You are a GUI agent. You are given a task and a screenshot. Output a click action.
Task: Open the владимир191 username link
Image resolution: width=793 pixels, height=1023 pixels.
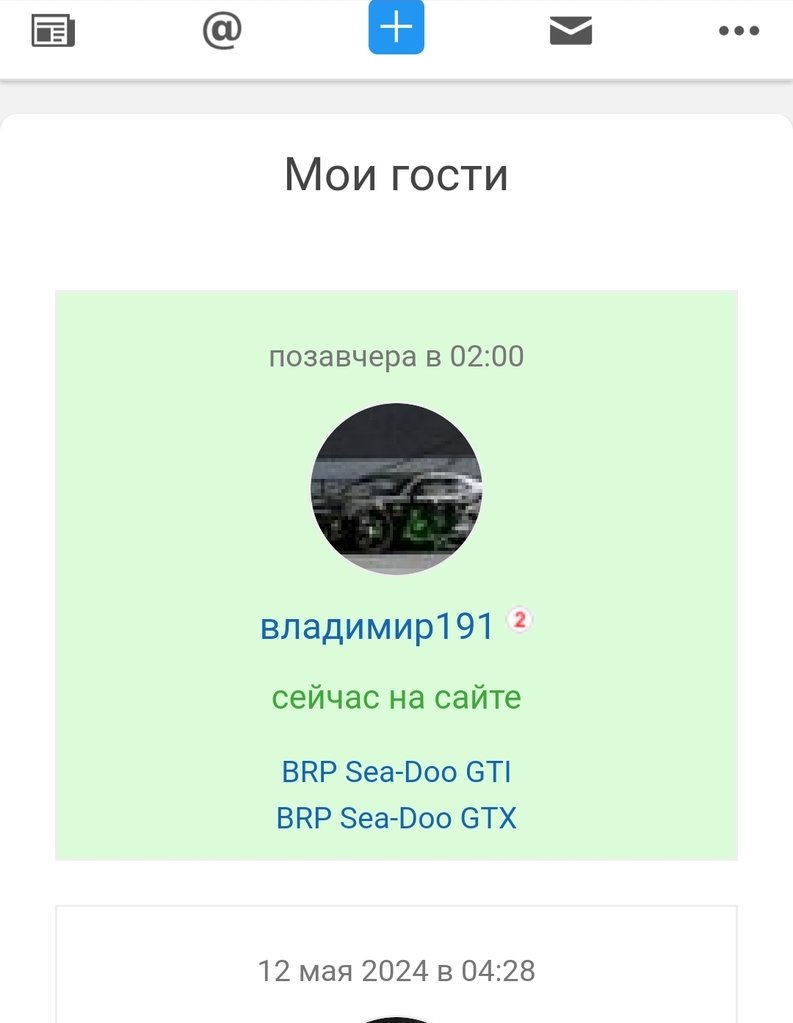[377, 627]
